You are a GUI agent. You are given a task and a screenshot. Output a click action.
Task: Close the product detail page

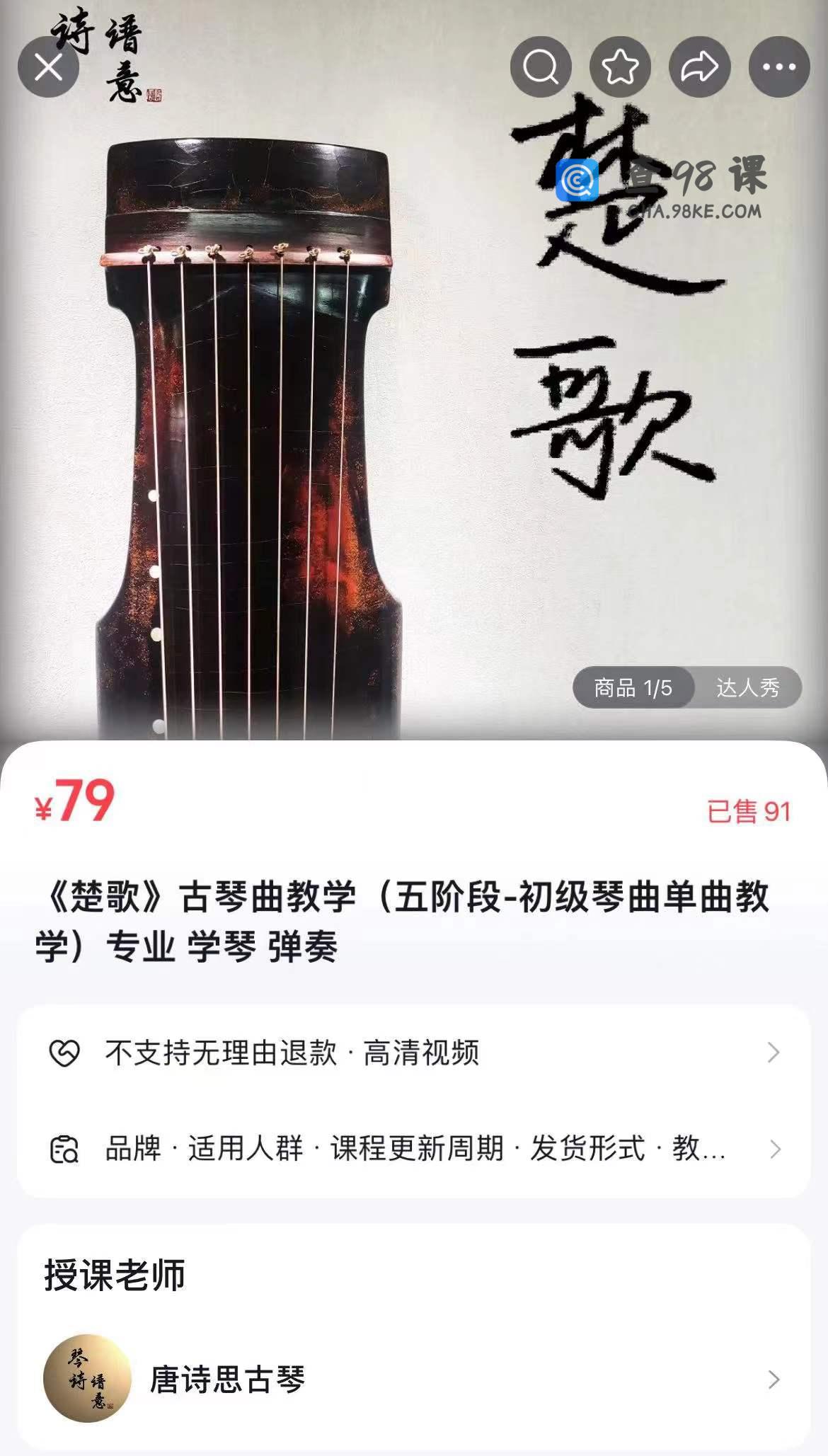coord(48,67)
